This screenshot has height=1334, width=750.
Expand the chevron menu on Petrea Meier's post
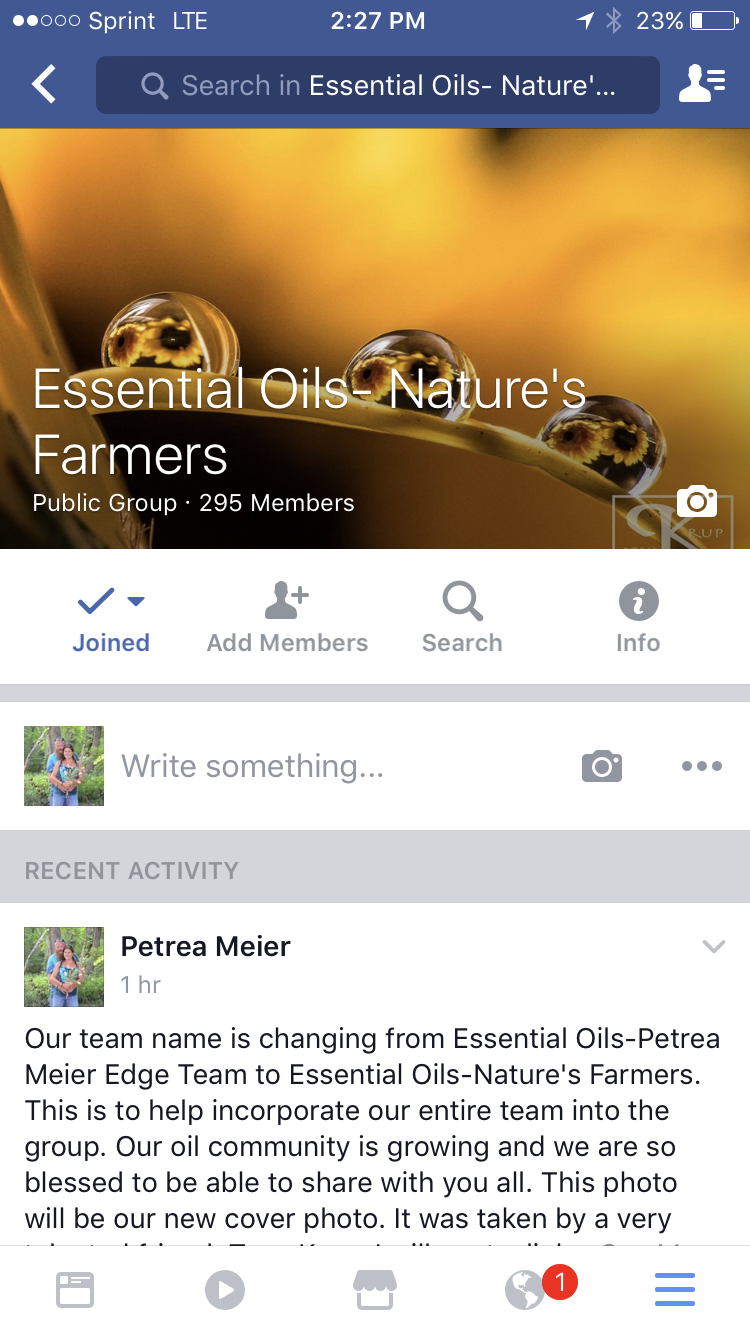point(713,946)
